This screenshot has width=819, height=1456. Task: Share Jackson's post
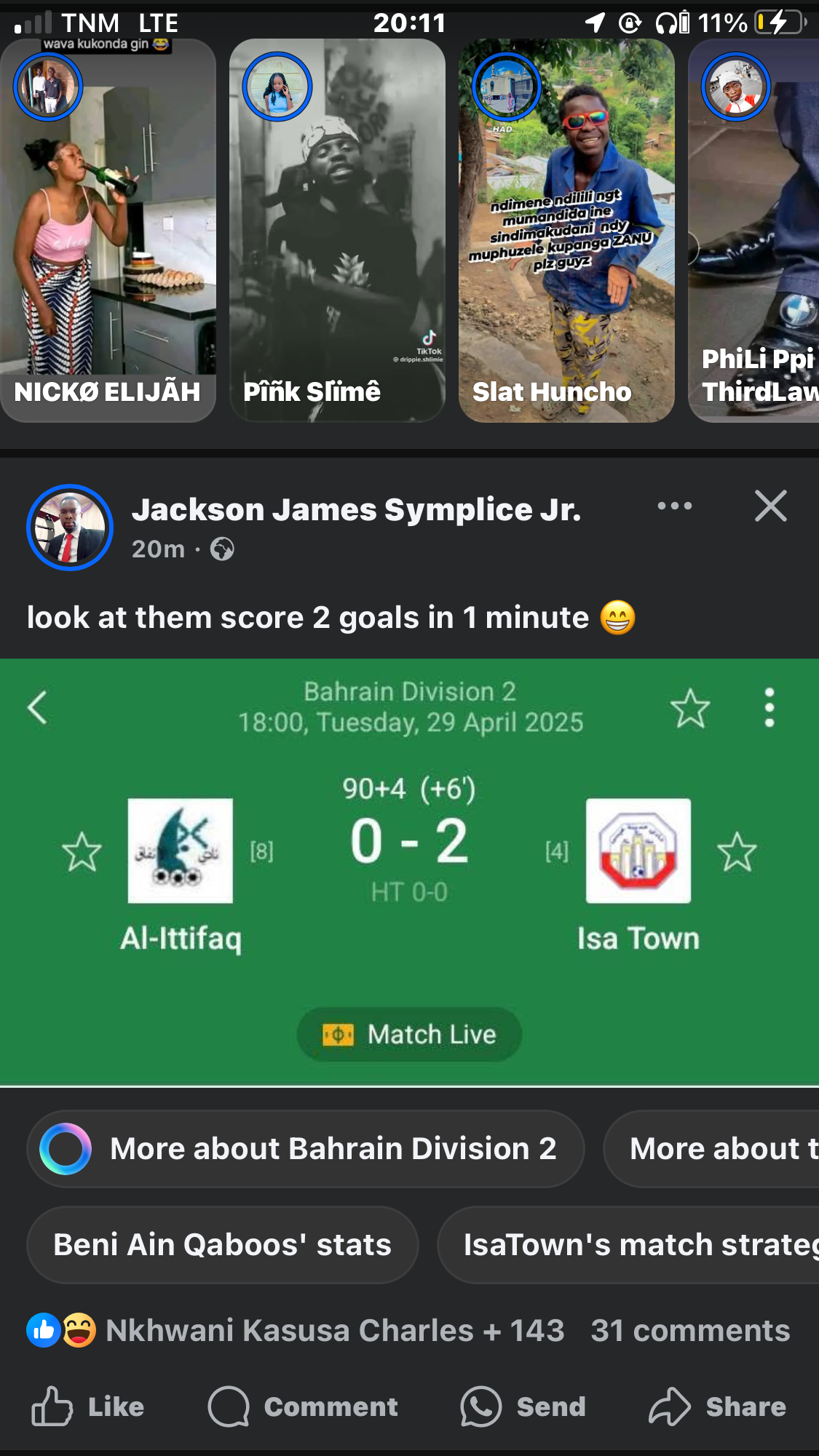click(x=717, y=1407)
